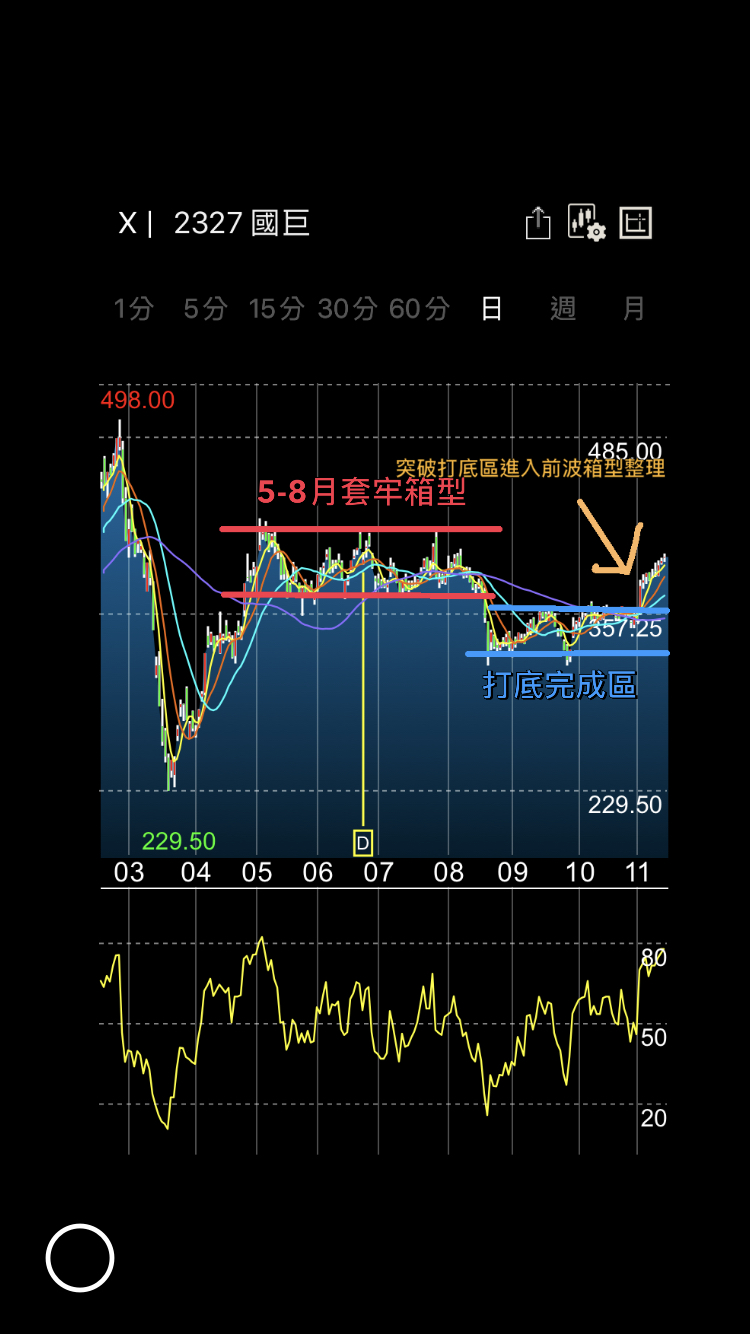Switch to the 月 monthly chart

click(x=634, y=309)
